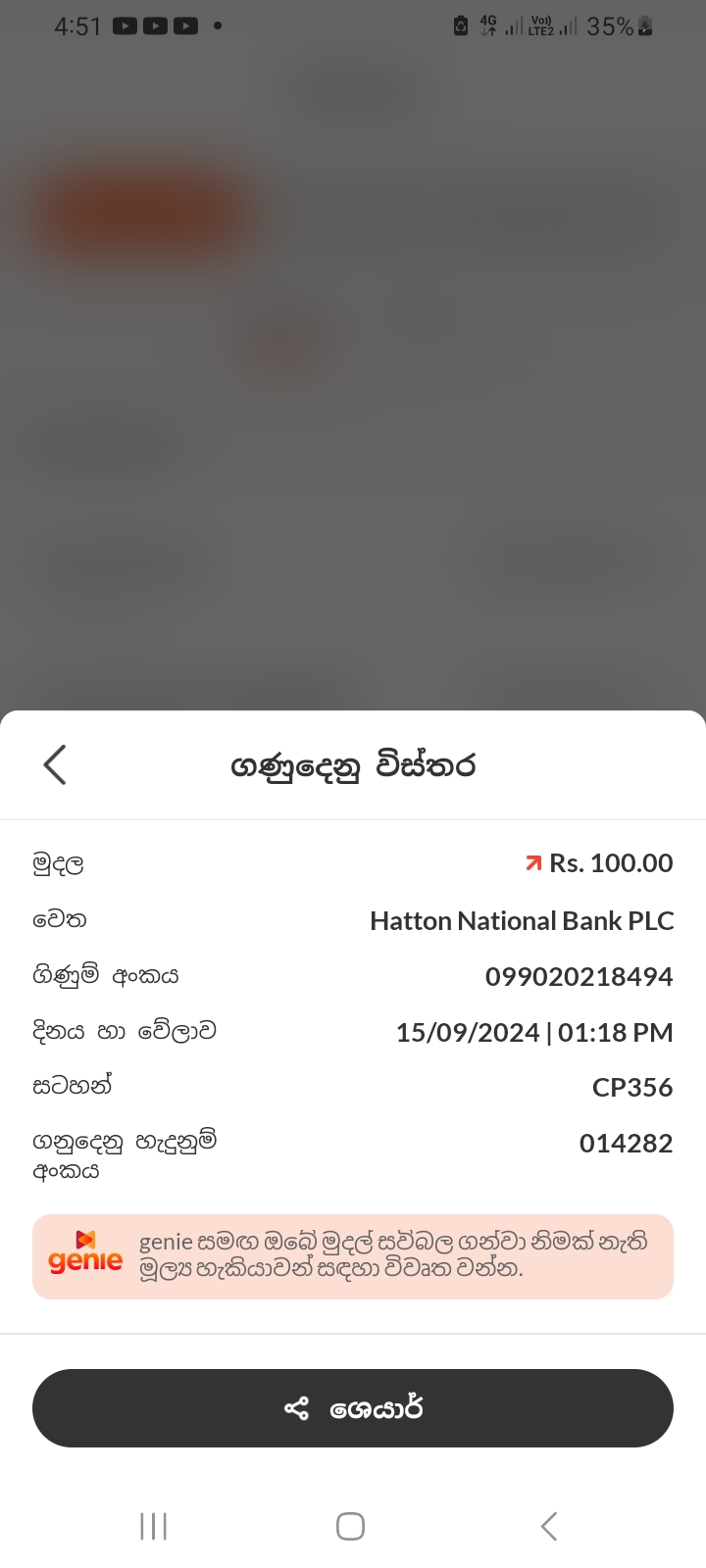
Task: Open the recent apps view
Action: [154, 1526]
